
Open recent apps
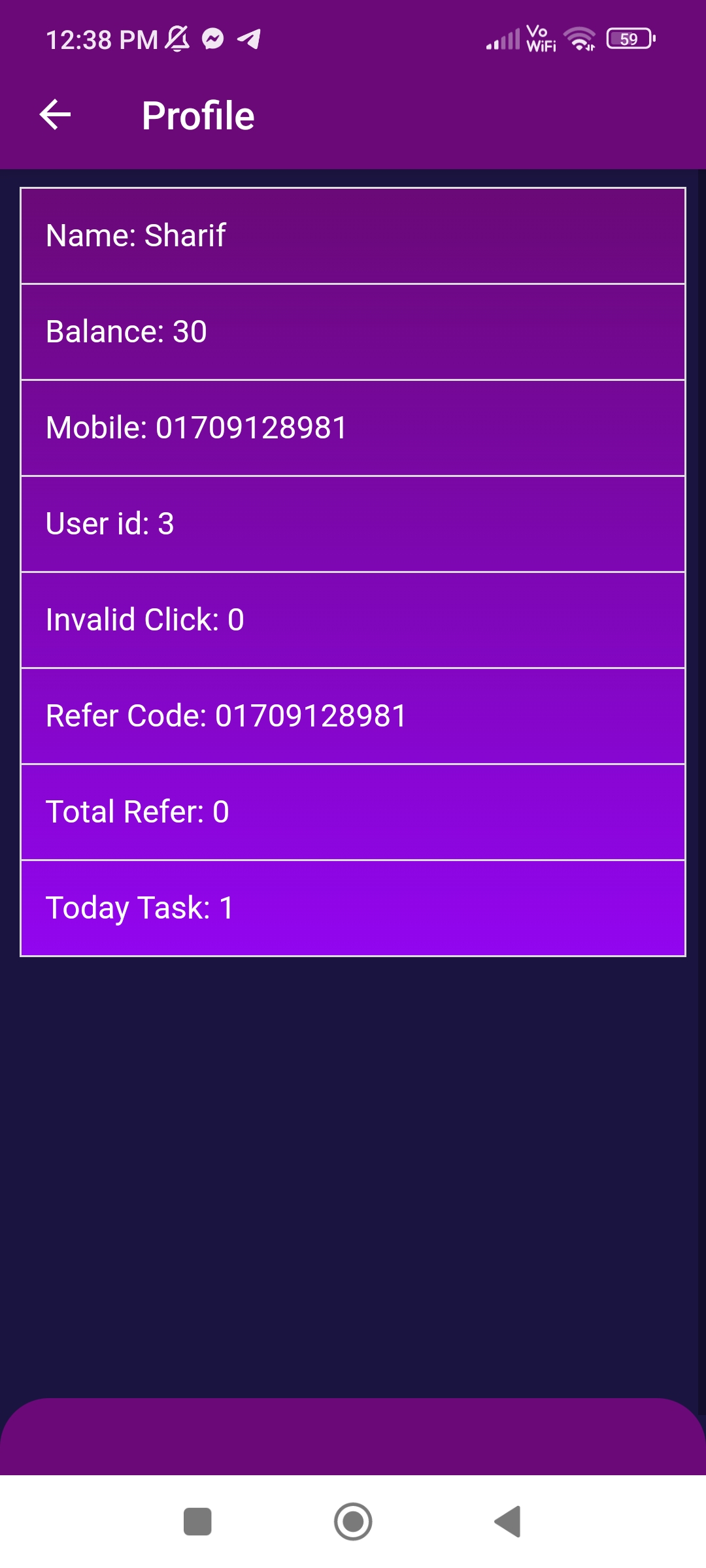[x=197, y=1522]
